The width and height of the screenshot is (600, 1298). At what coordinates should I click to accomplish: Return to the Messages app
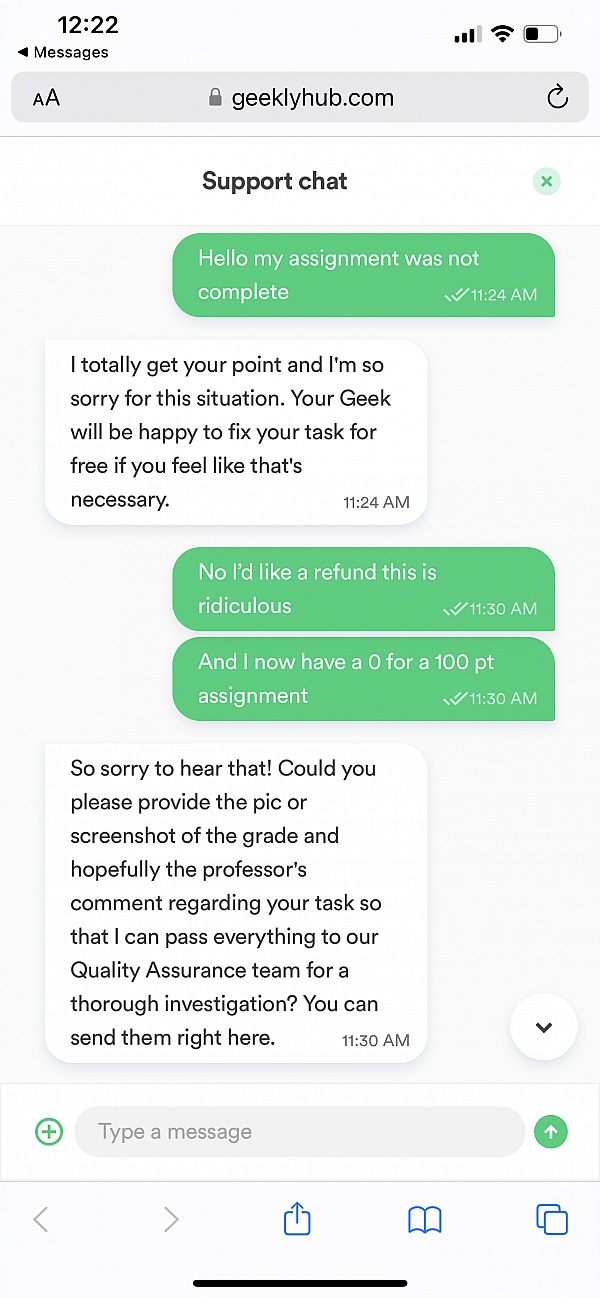pos(63,52)
